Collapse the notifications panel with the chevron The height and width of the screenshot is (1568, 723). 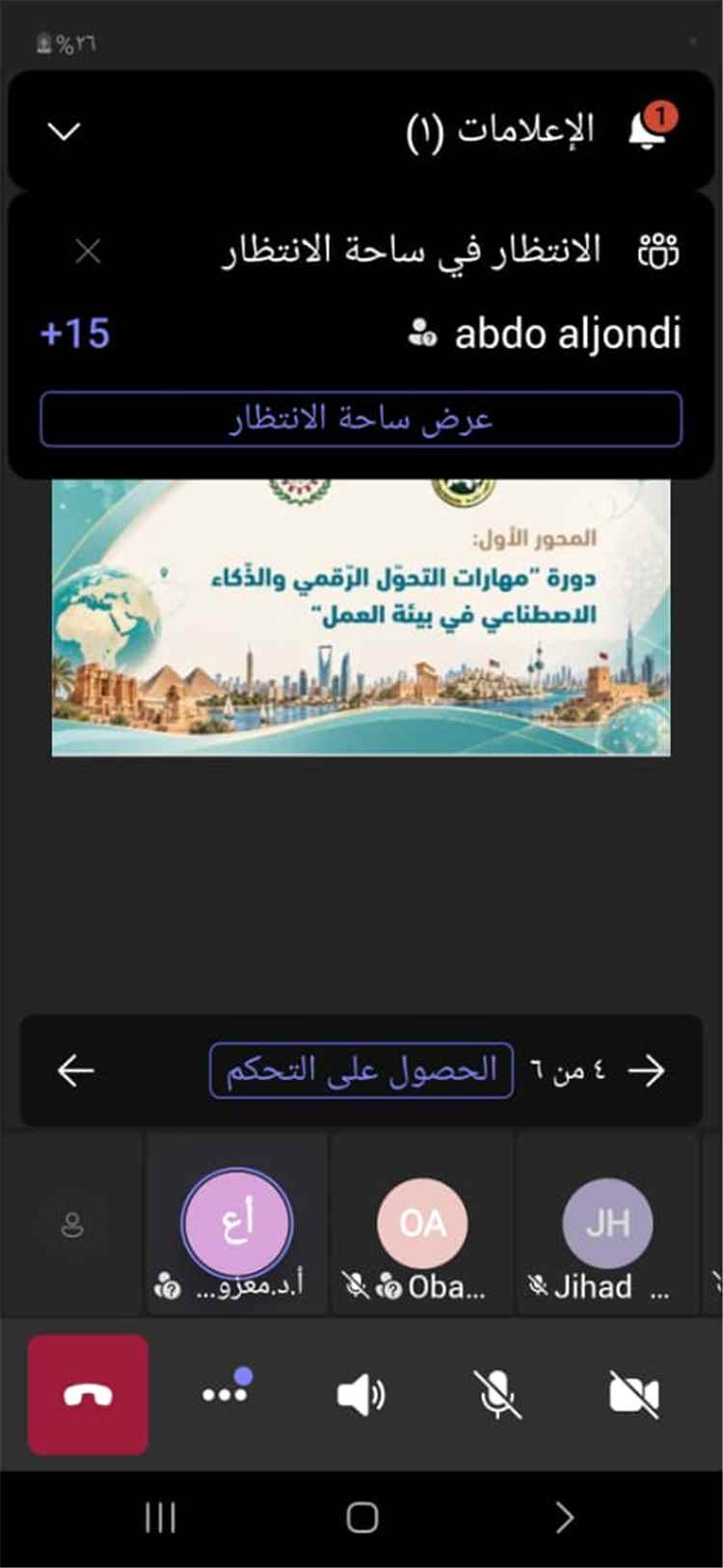click(x=65, y=131)
